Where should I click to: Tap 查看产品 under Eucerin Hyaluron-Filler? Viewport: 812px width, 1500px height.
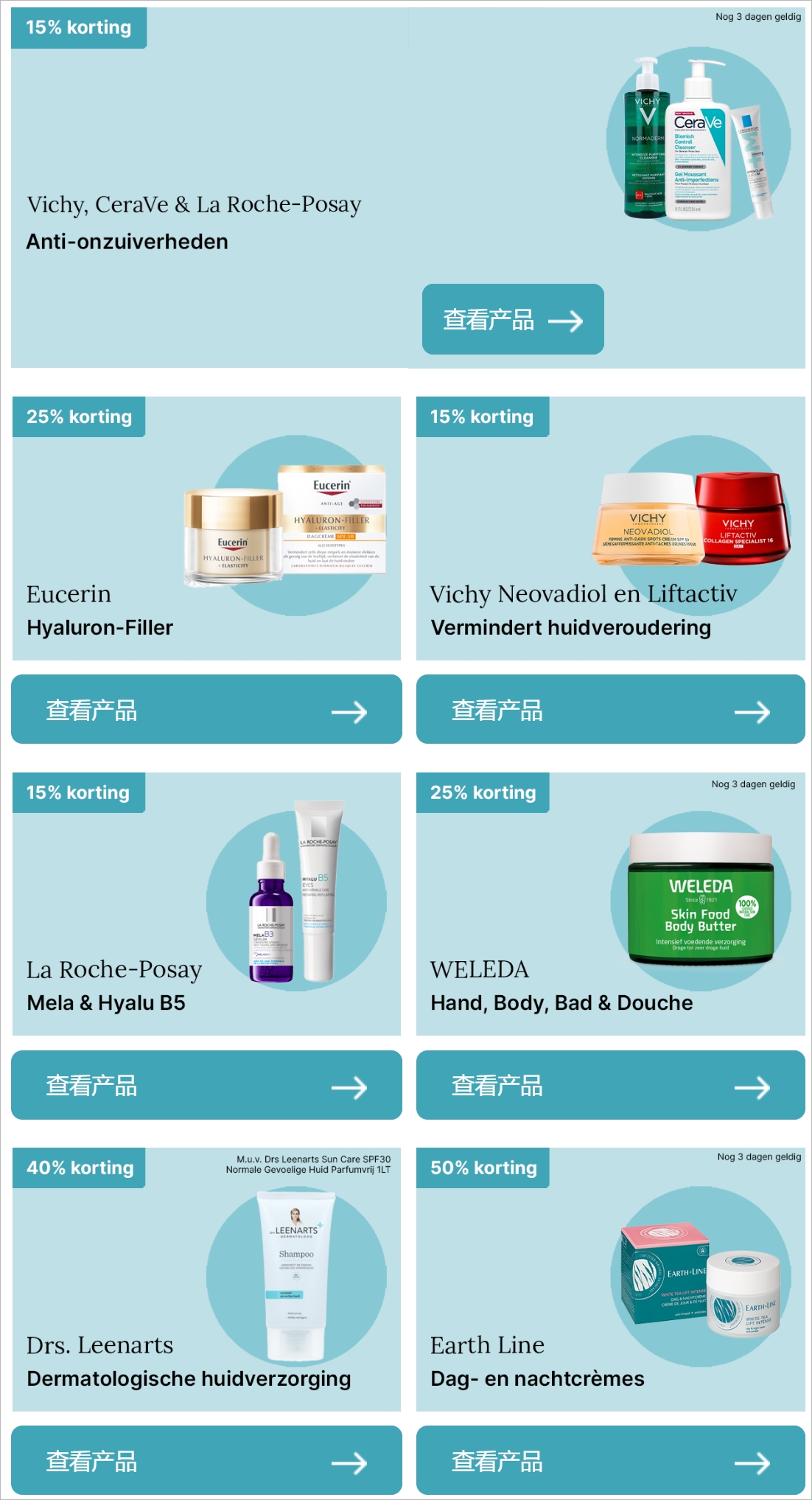[x=206, y=709]
